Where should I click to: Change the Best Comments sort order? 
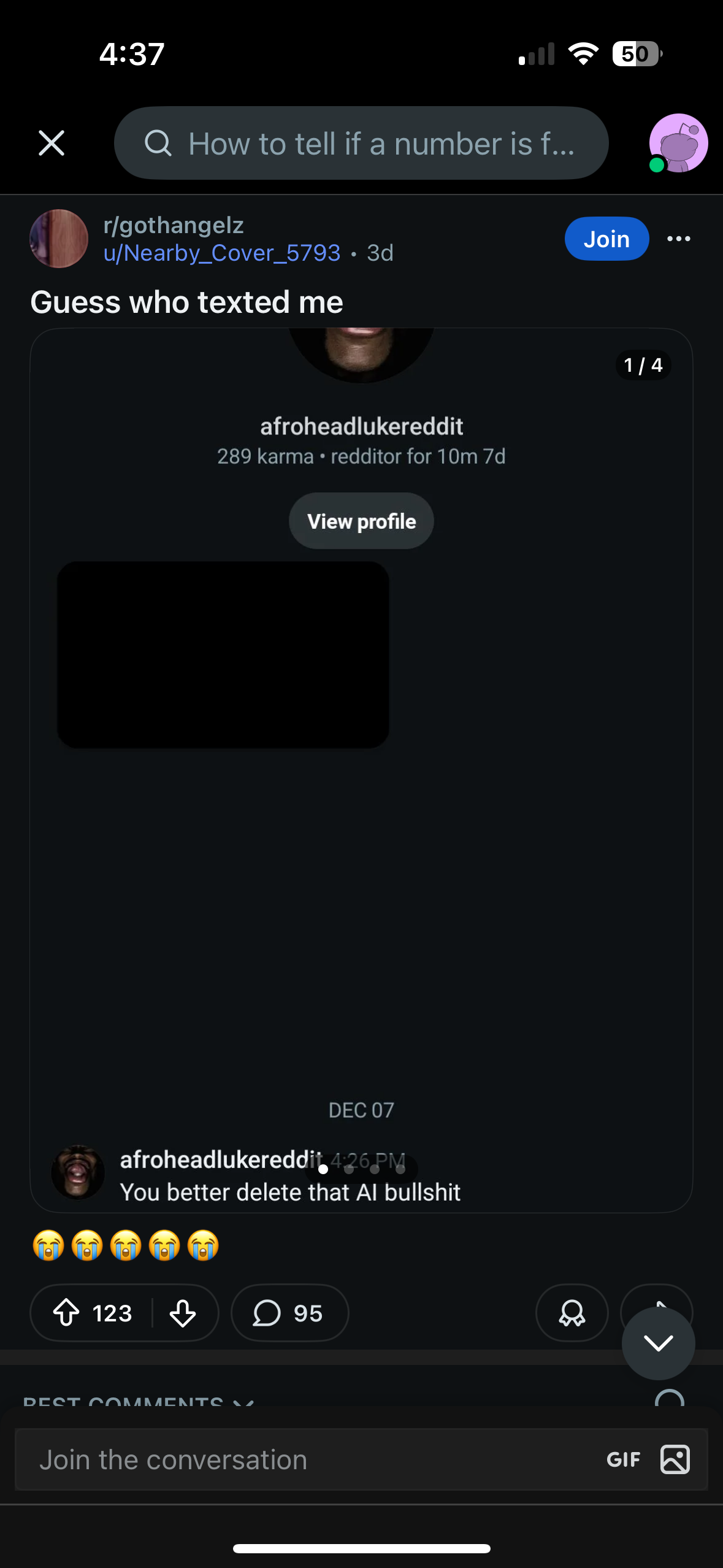(x=139, y=1401)
